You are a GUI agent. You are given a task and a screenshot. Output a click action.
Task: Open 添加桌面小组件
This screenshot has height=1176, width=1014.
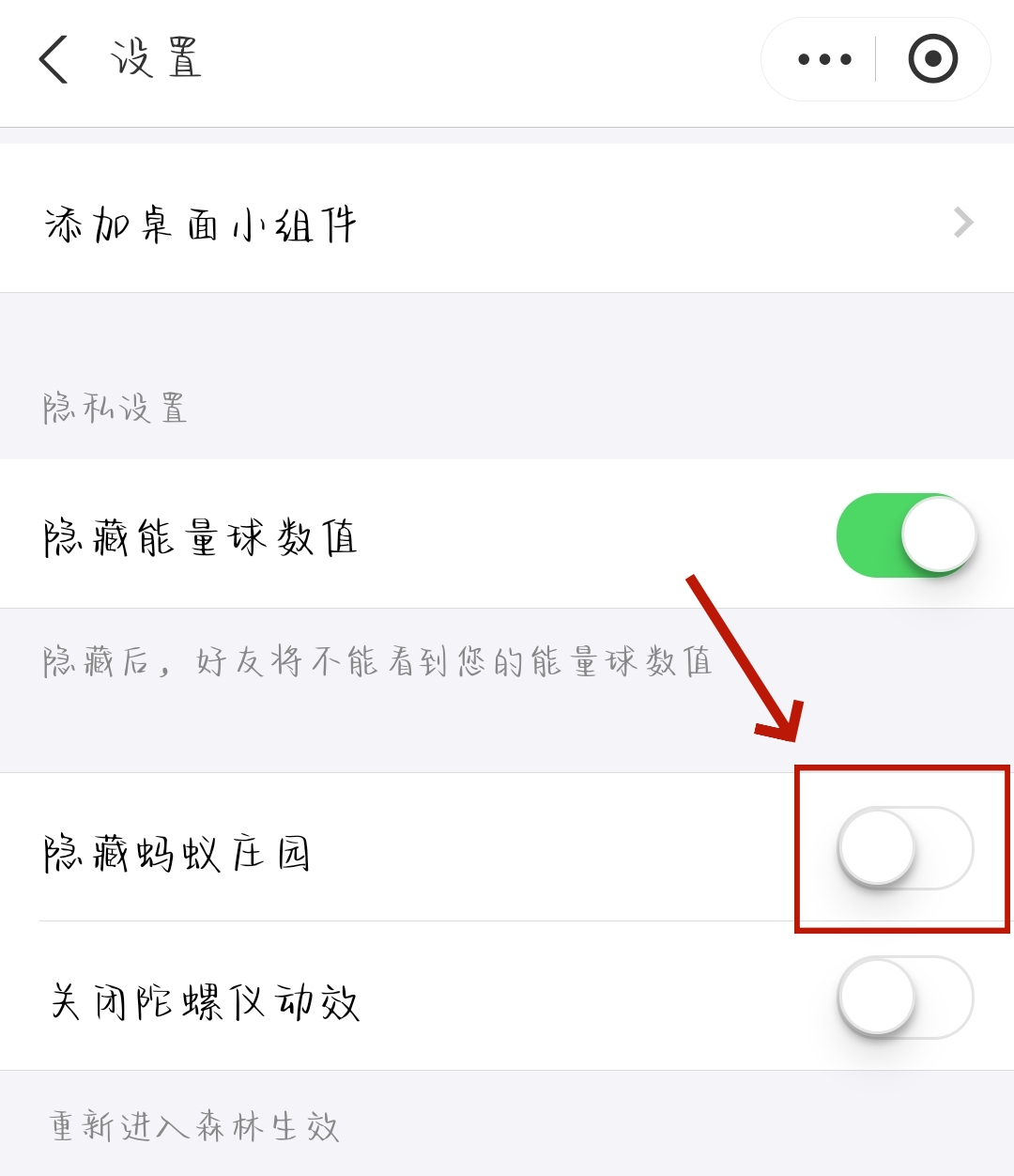click(x=507, y=224)
